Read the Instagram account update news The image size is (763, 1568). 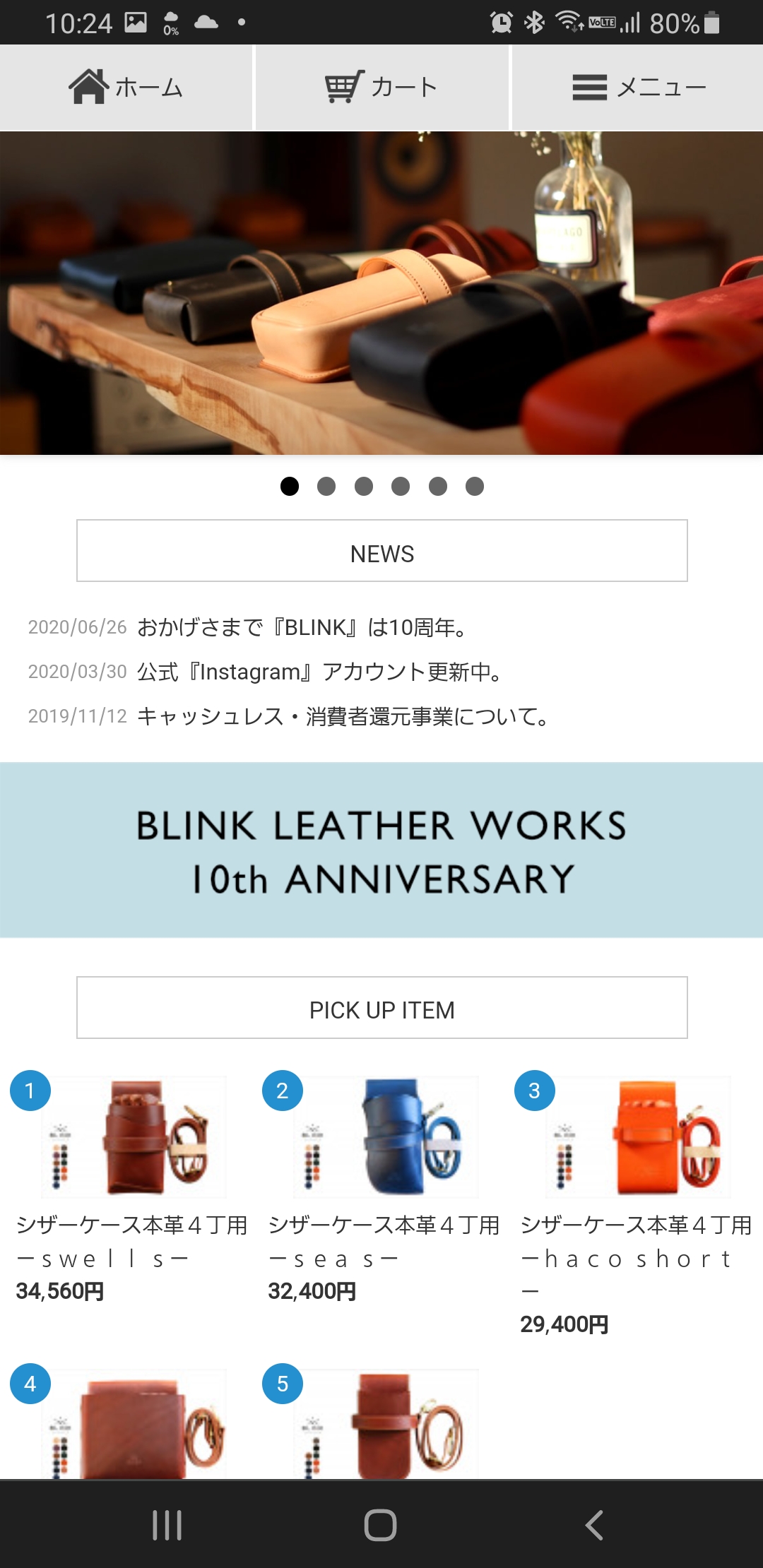point(319,672)
